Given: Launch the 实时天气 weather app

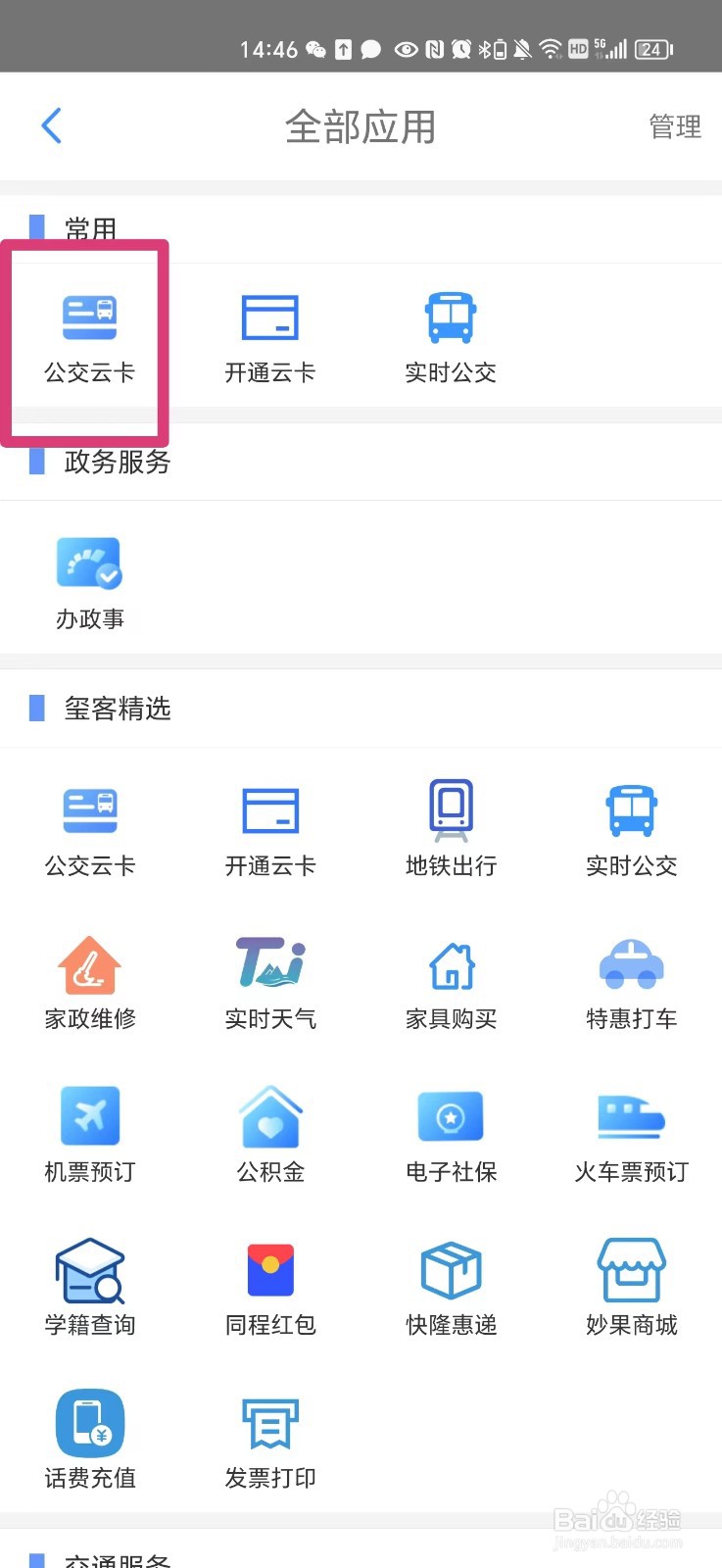Looking at the screenshot, I should [269, 980].
